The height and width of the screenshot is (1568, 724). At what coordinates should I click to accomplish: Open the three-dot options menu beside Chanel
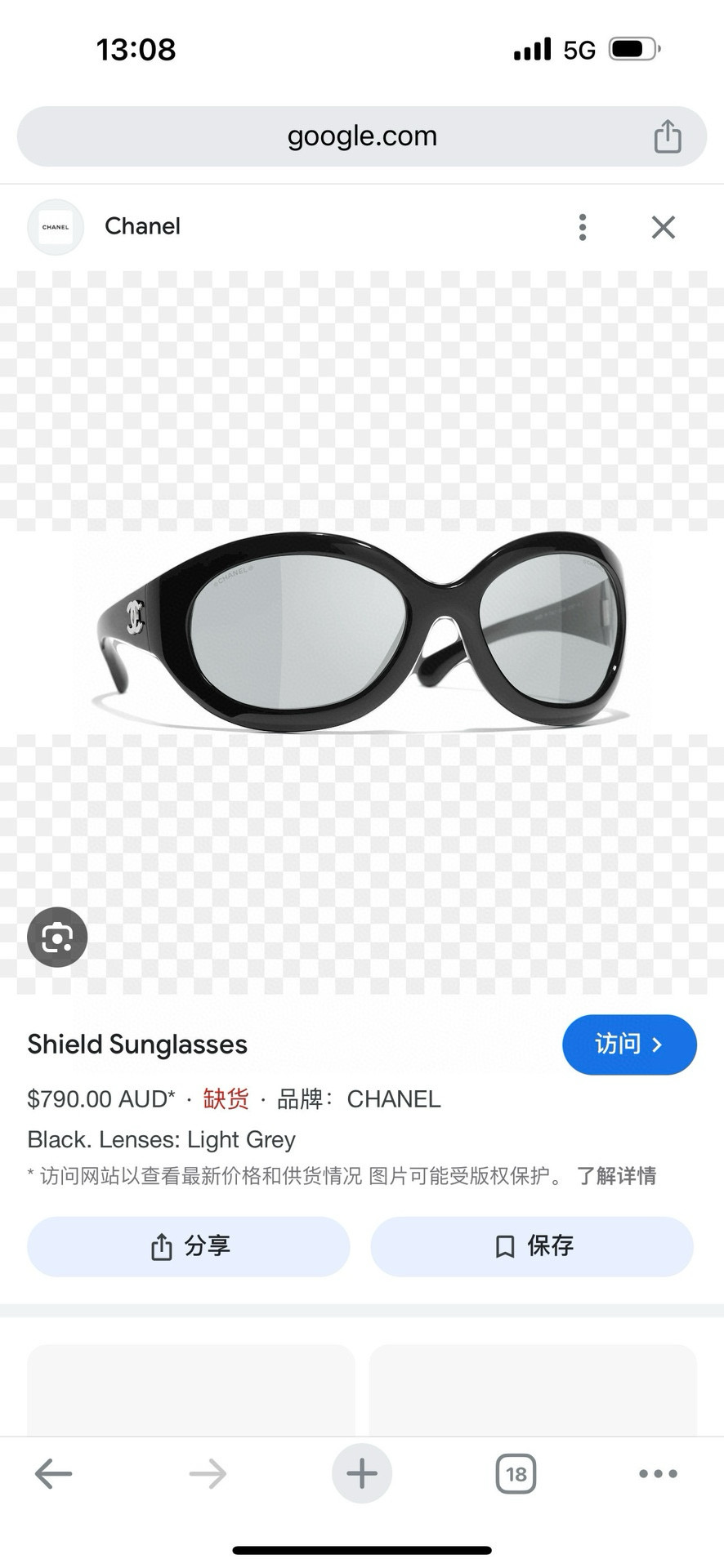point(583,227)
